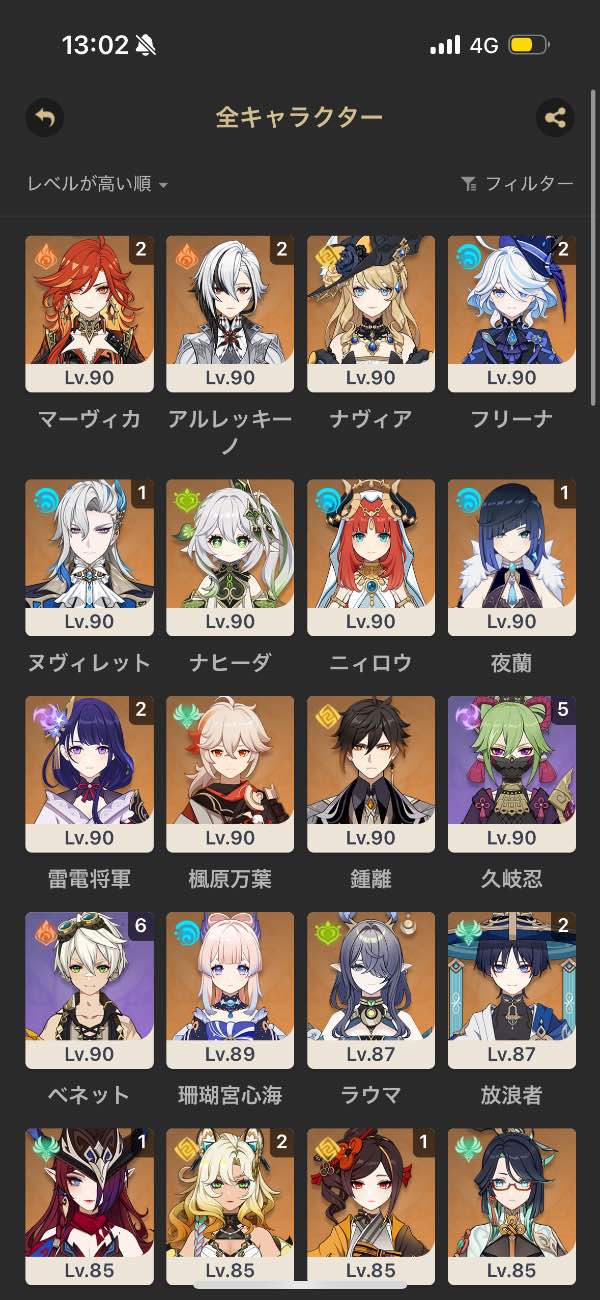Go back using the back arrow
The height and width of the screenshot is (1300, 600).
click(x=44, y=118)
